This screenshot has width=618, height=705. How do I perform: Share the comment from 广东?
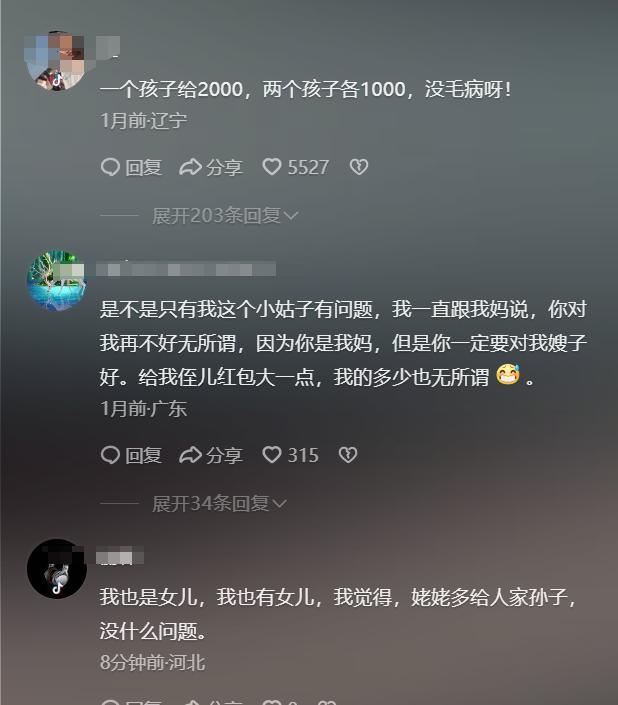[x=211, y=456]
